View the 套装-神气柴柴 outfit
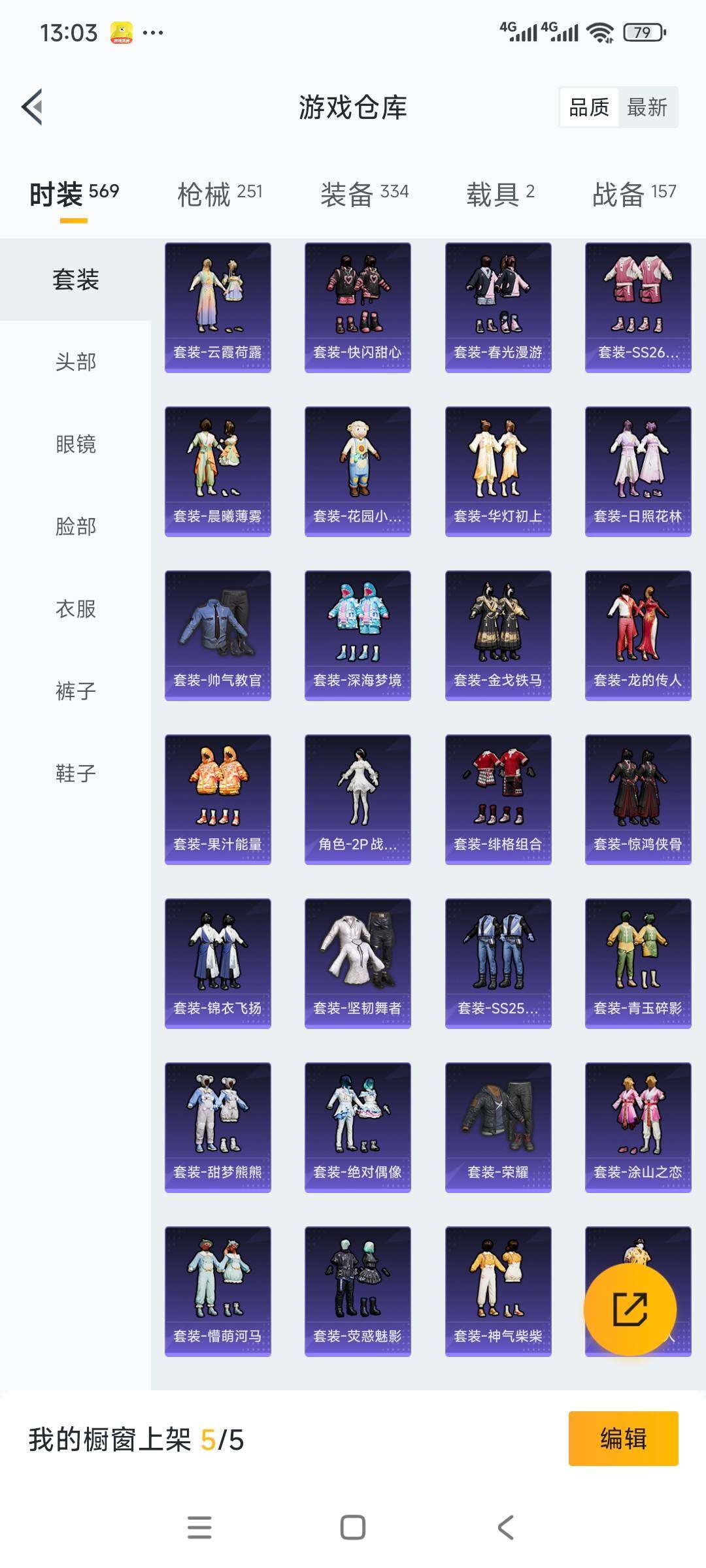Image resolution: width=706 pixels, height=1568 pixels. [498, 1292]
